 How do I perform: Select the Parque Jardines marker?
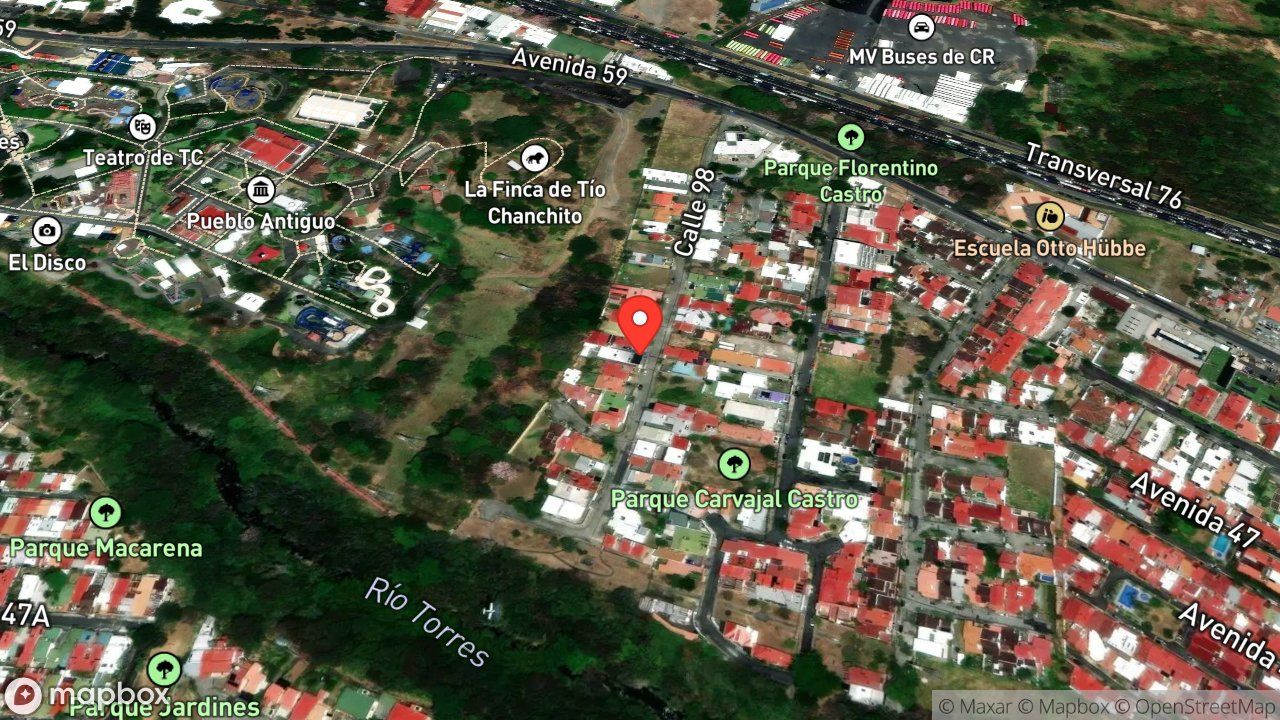pyautogui.click(x=164, y=670)
